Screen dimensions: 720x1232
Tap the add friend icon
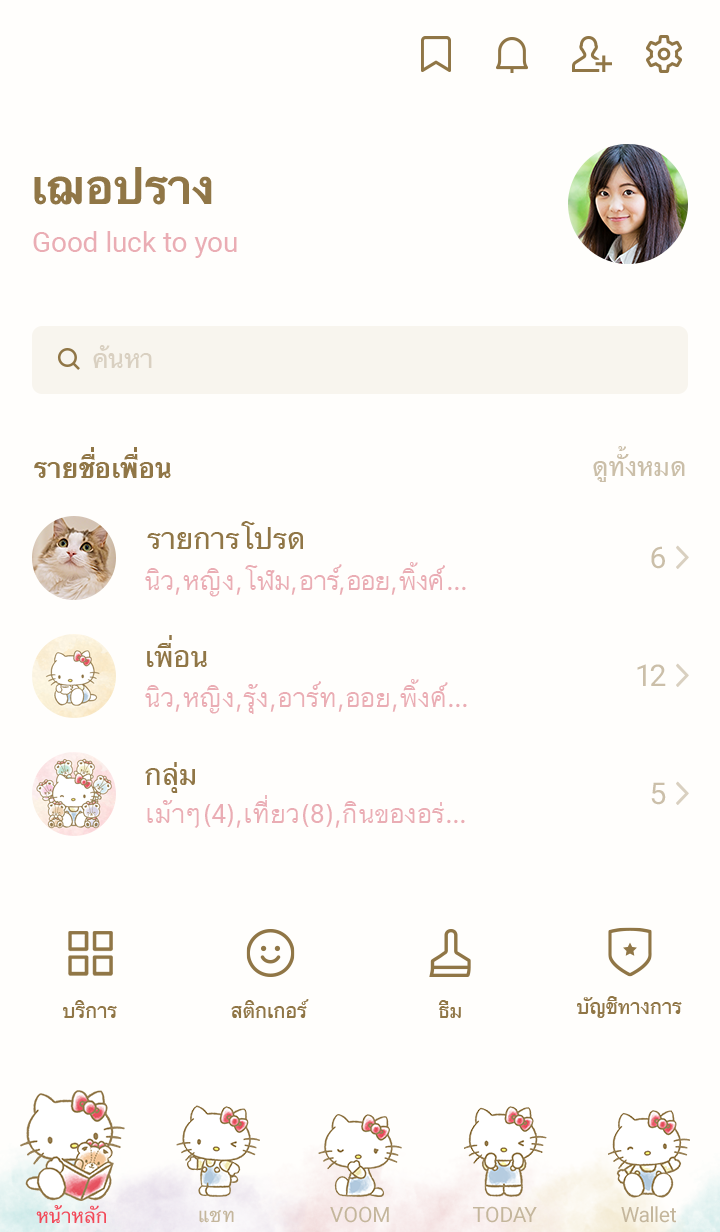[x=590, y=54]
